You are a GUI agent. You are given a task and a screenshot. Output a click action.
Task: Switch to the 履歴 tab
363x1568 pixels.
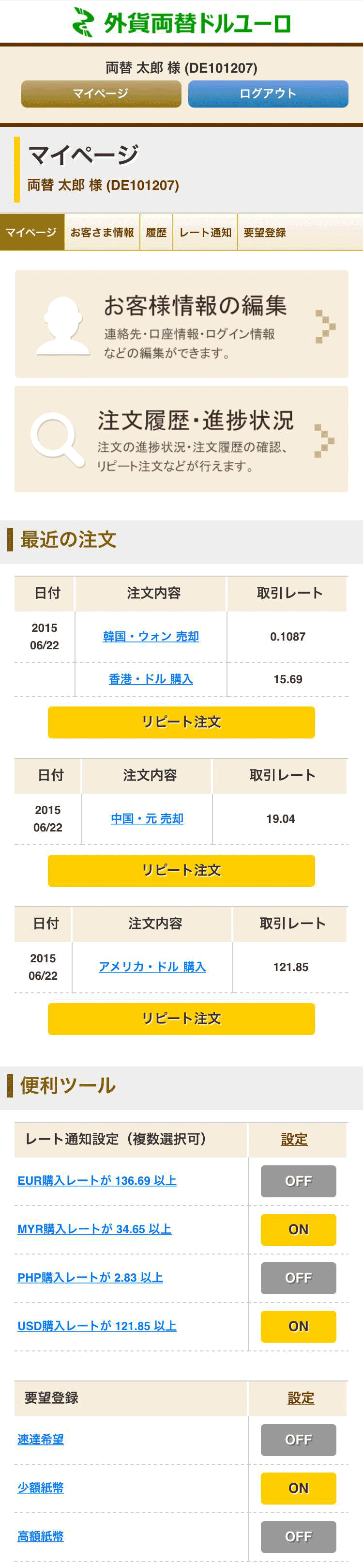pos(156,233)
